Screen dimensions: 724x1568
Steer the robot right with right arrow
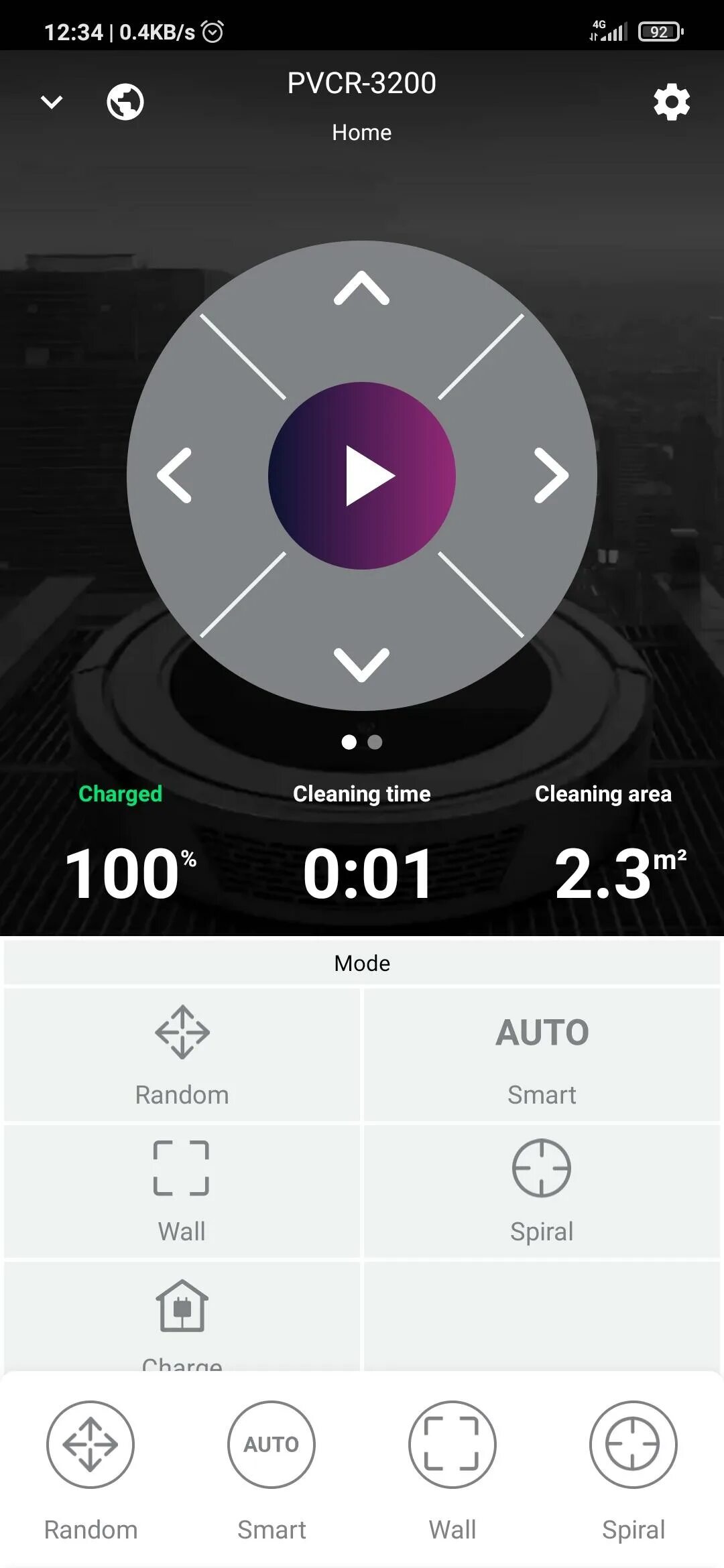click(x=551, y=475)
